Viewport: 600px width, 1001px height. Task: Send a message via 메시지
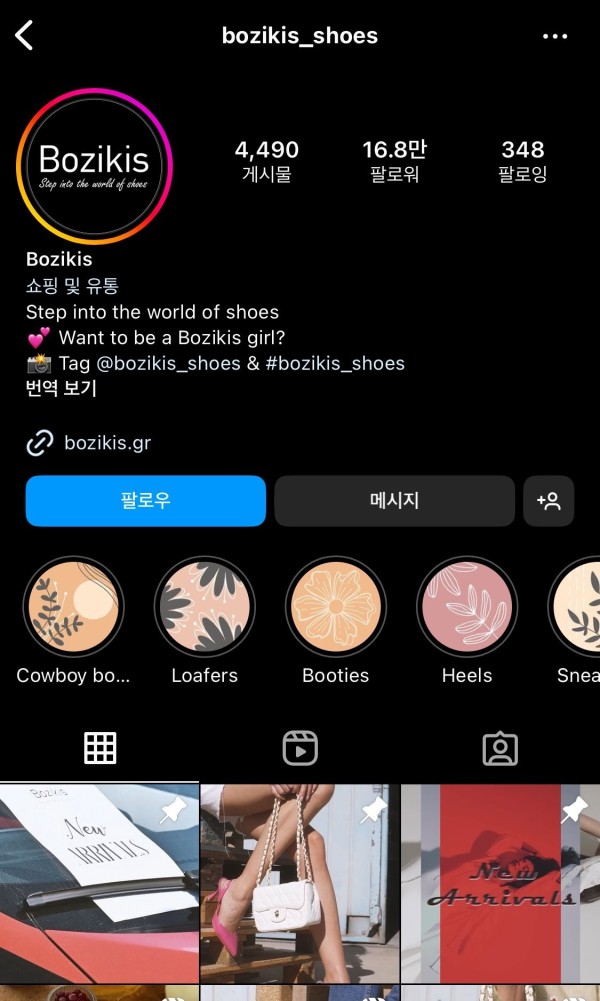point(394,500)
